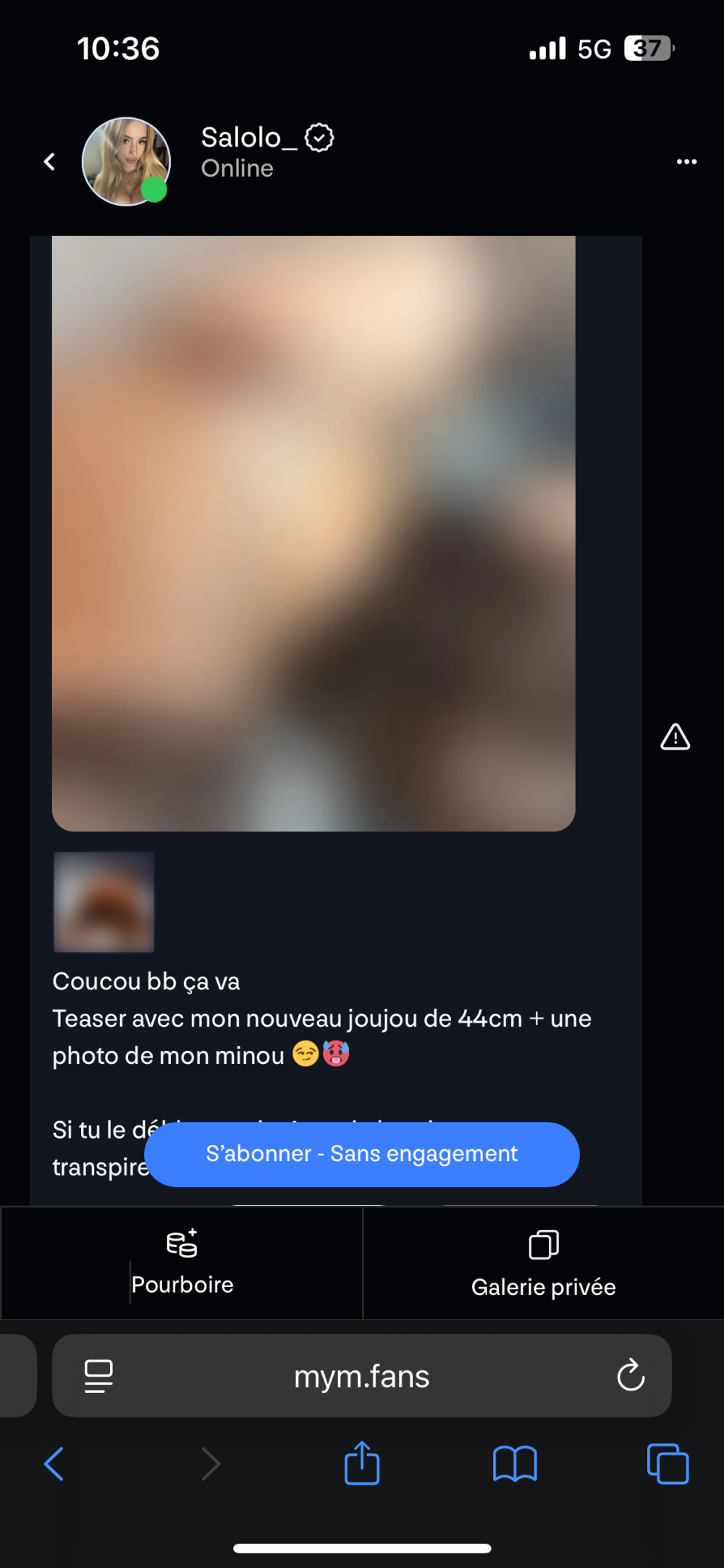The image size is (724, 1568).
Task: Reload the page
Action: point(631,1375)
